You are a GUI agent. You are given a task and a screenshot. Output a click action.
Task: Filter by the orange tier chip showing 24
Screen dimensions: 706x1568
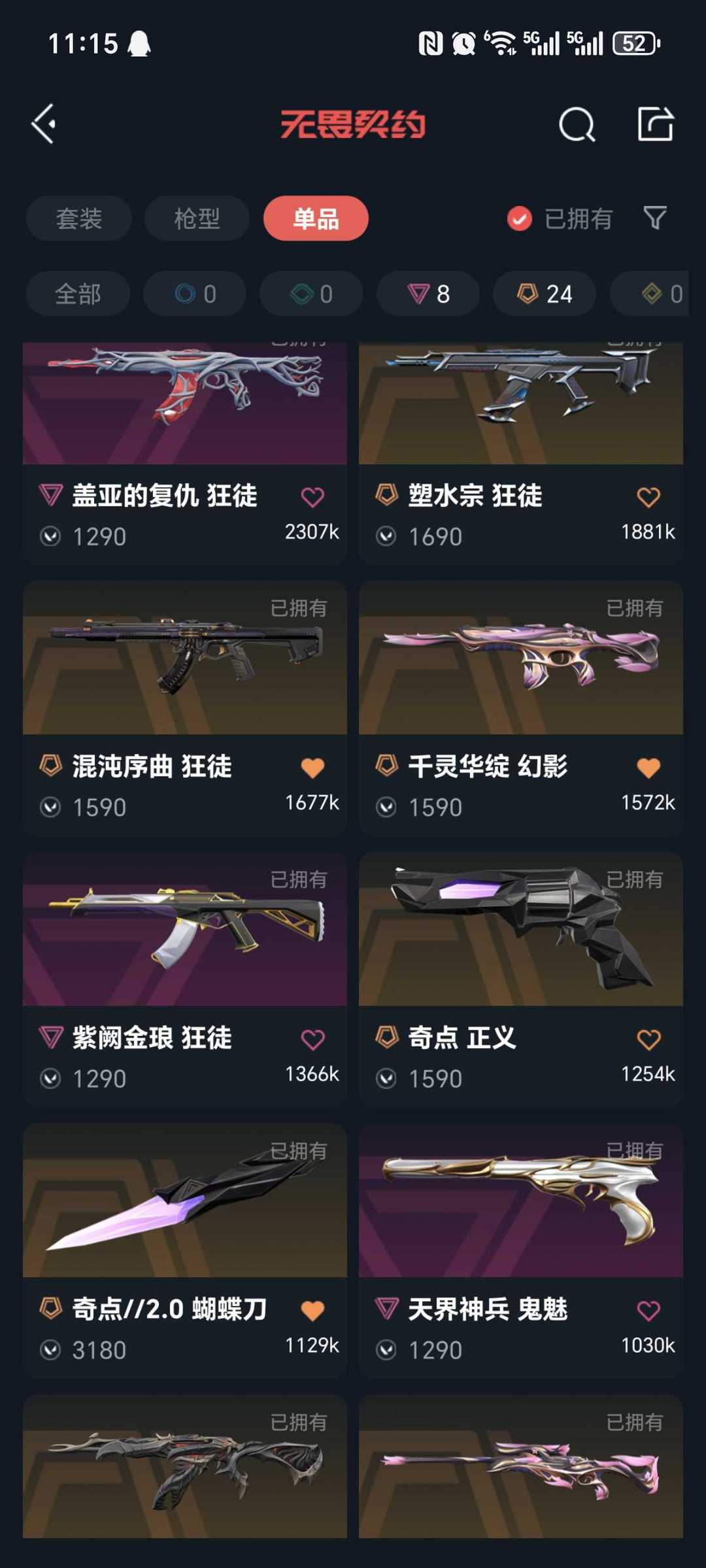coord(545,294)
